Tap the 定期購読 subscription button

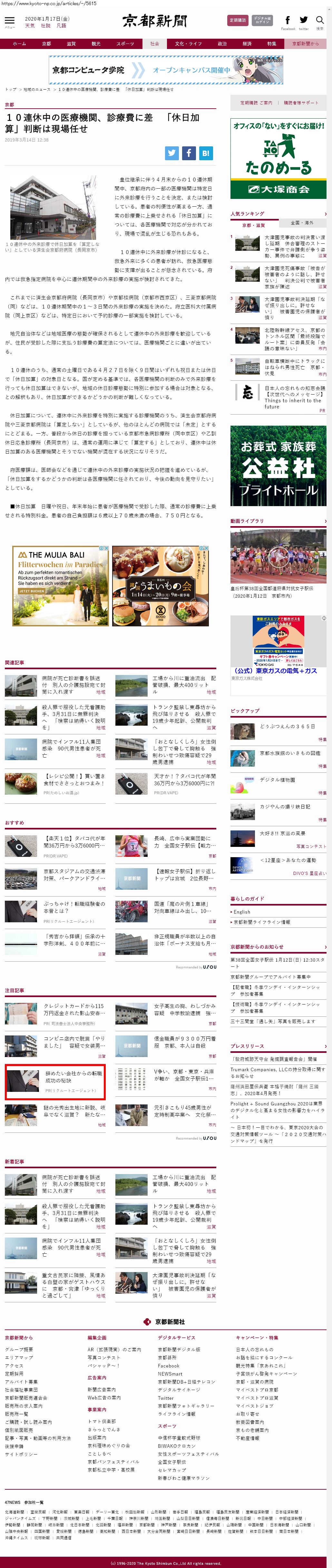pyautogui.click(x=238, y=20)
